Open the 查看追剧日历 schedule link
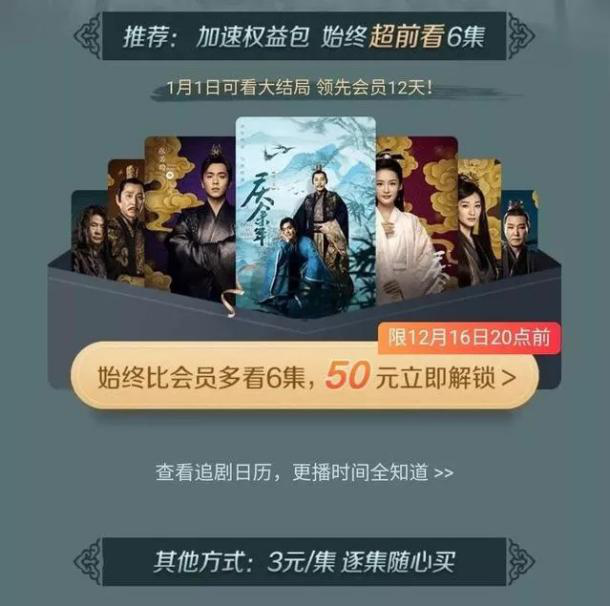 coord(304,471)
